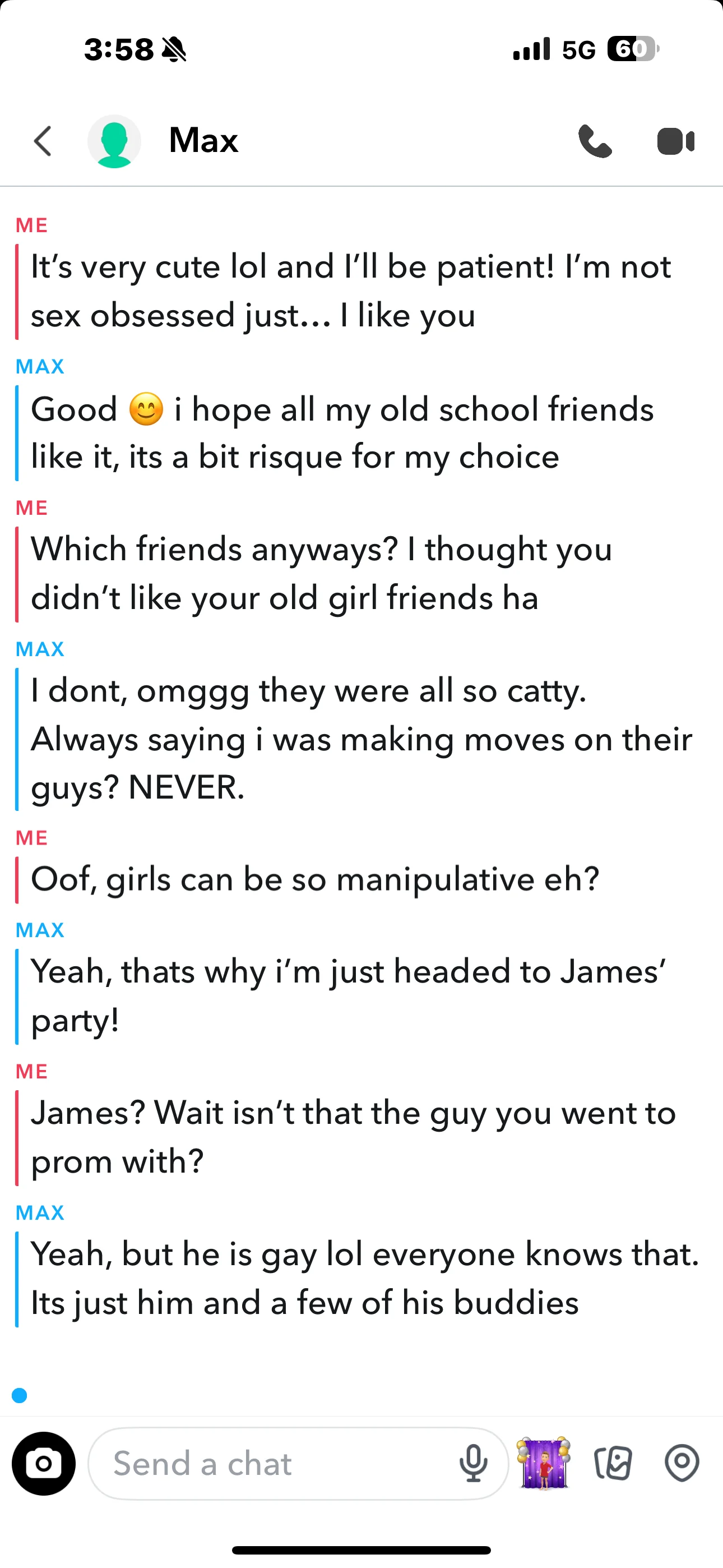Open Max's profile avatar

pos(114,141)
